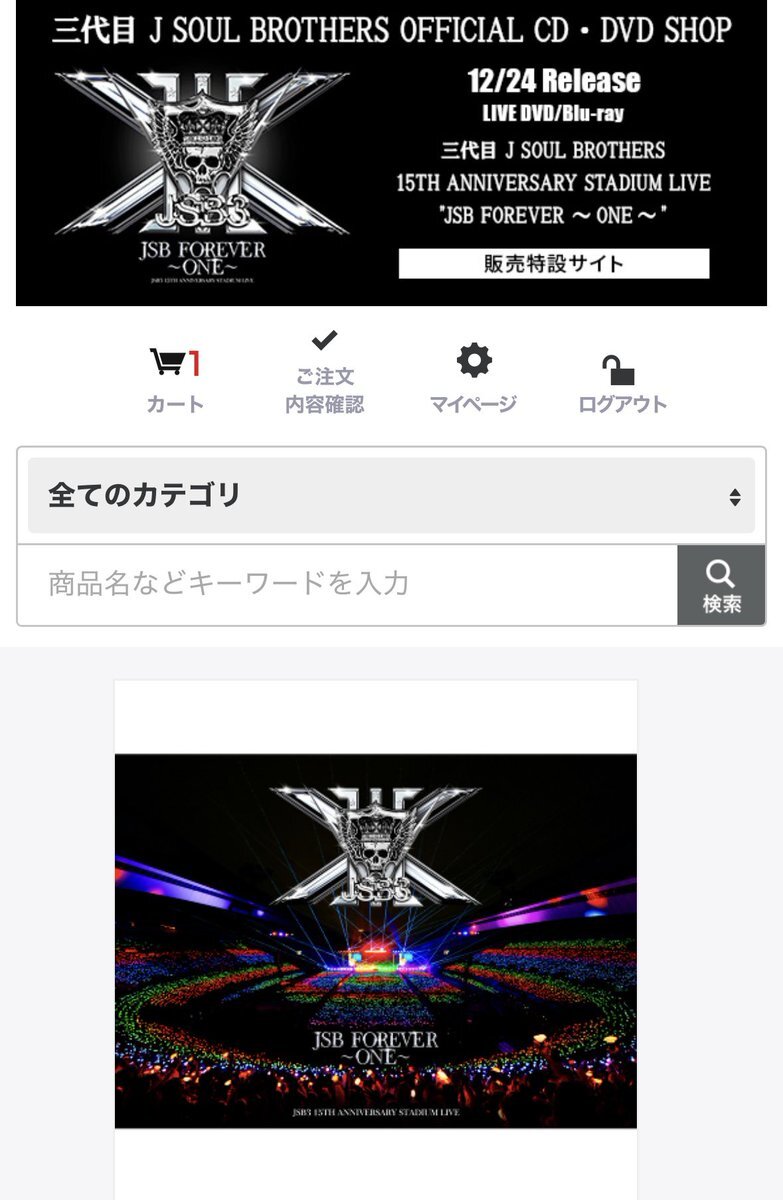Log out with ログアウト
This screenshot has height=1200, width=783.
point(622,384)
